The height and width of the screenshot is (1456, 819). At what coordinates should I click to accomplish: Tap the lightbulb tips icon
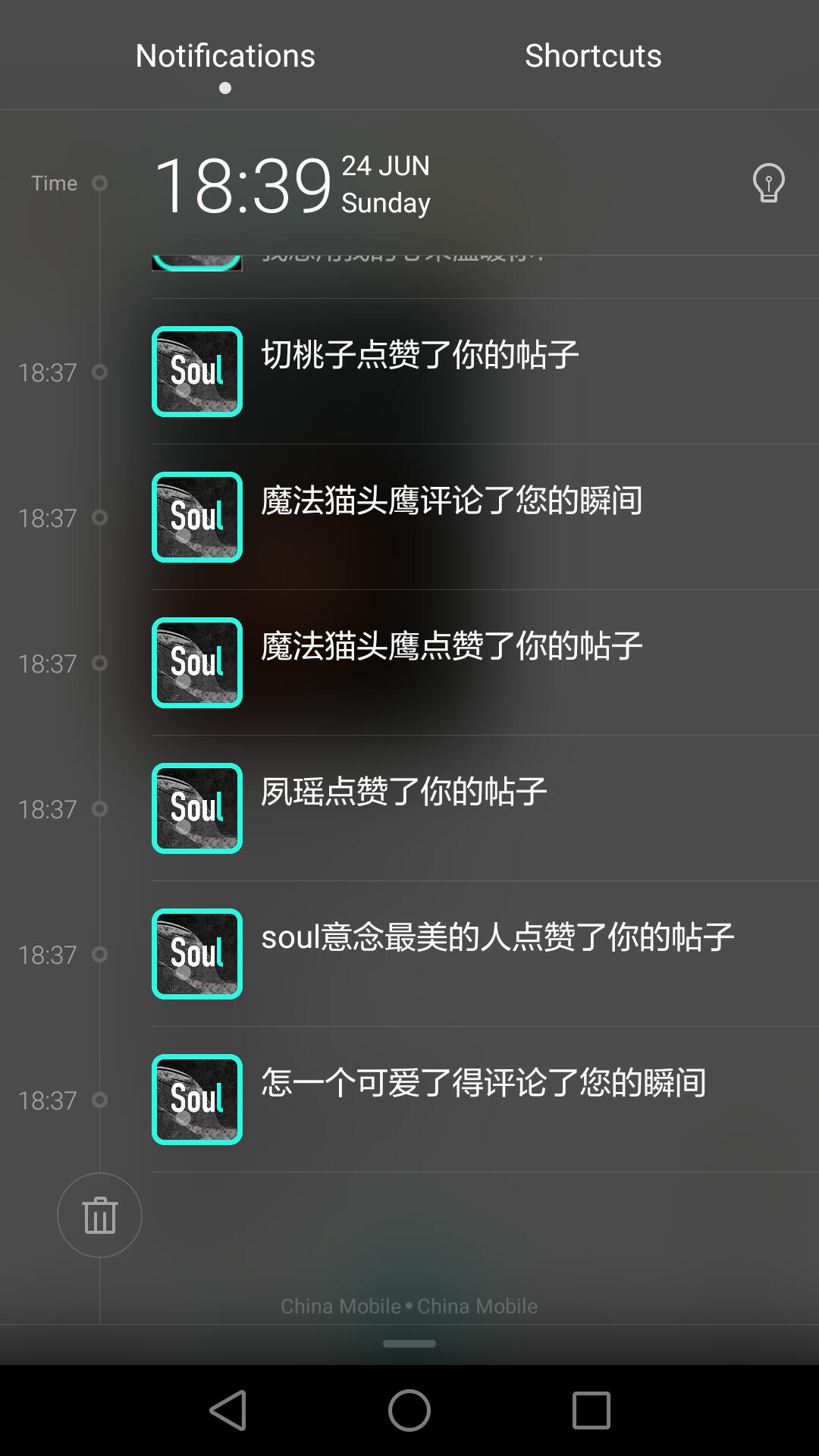click(x=768, y=183)
